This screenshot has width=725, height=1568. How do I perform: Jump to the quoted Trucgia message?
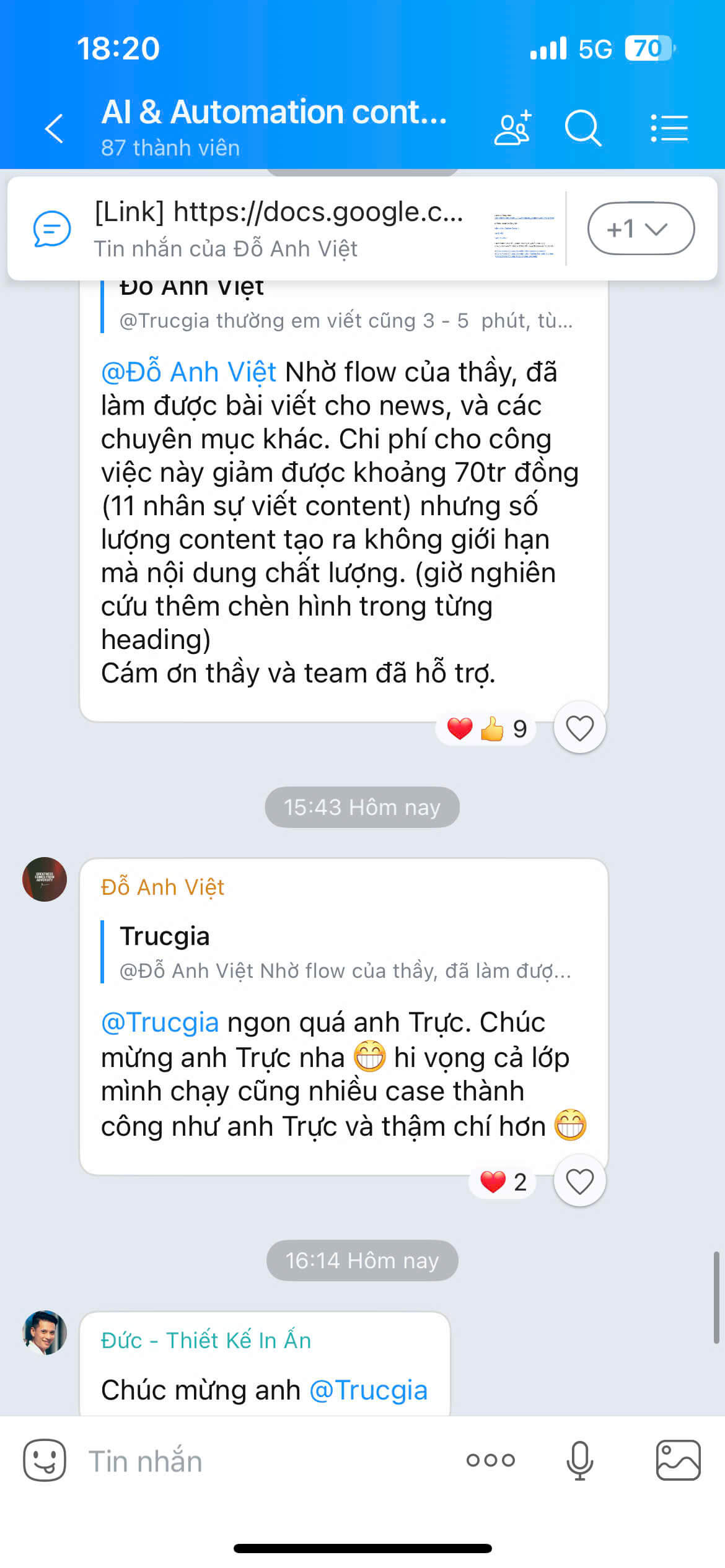pos(344,952)
